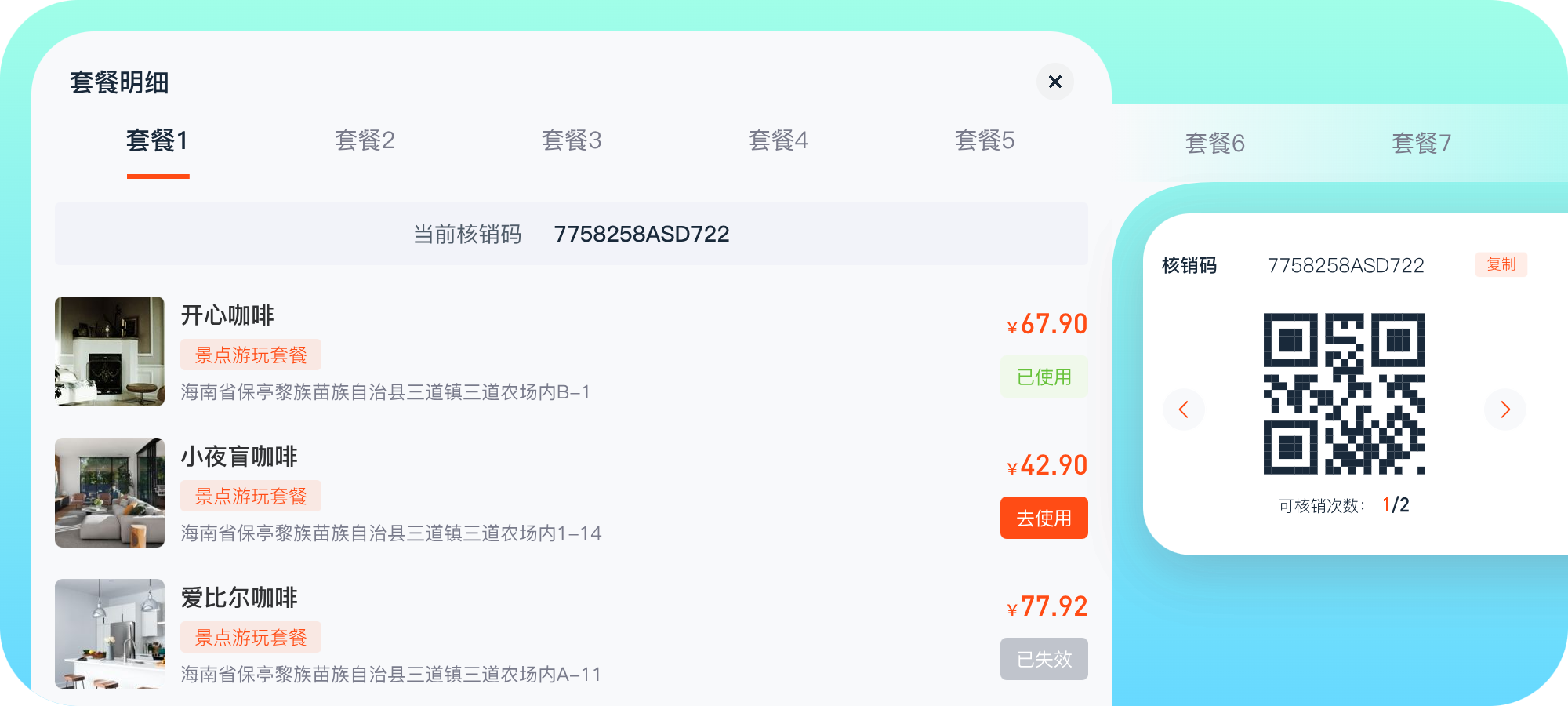Copy the 核销码 with 复制
The width and height of the screenshot is (1568, 706).
point(1501,264)
